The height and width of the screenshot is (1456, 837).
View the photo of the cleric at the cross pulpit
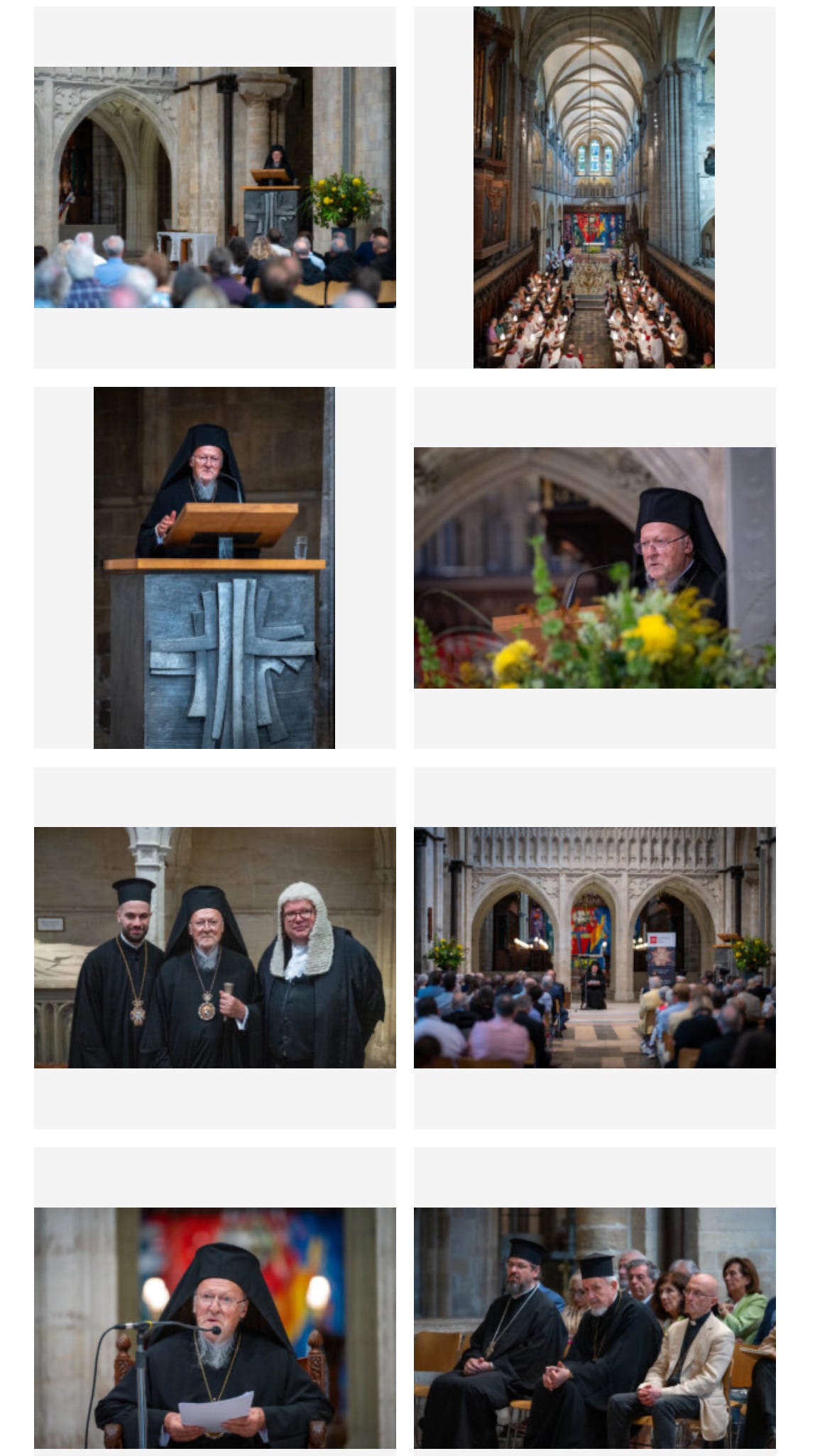[214, 567]
